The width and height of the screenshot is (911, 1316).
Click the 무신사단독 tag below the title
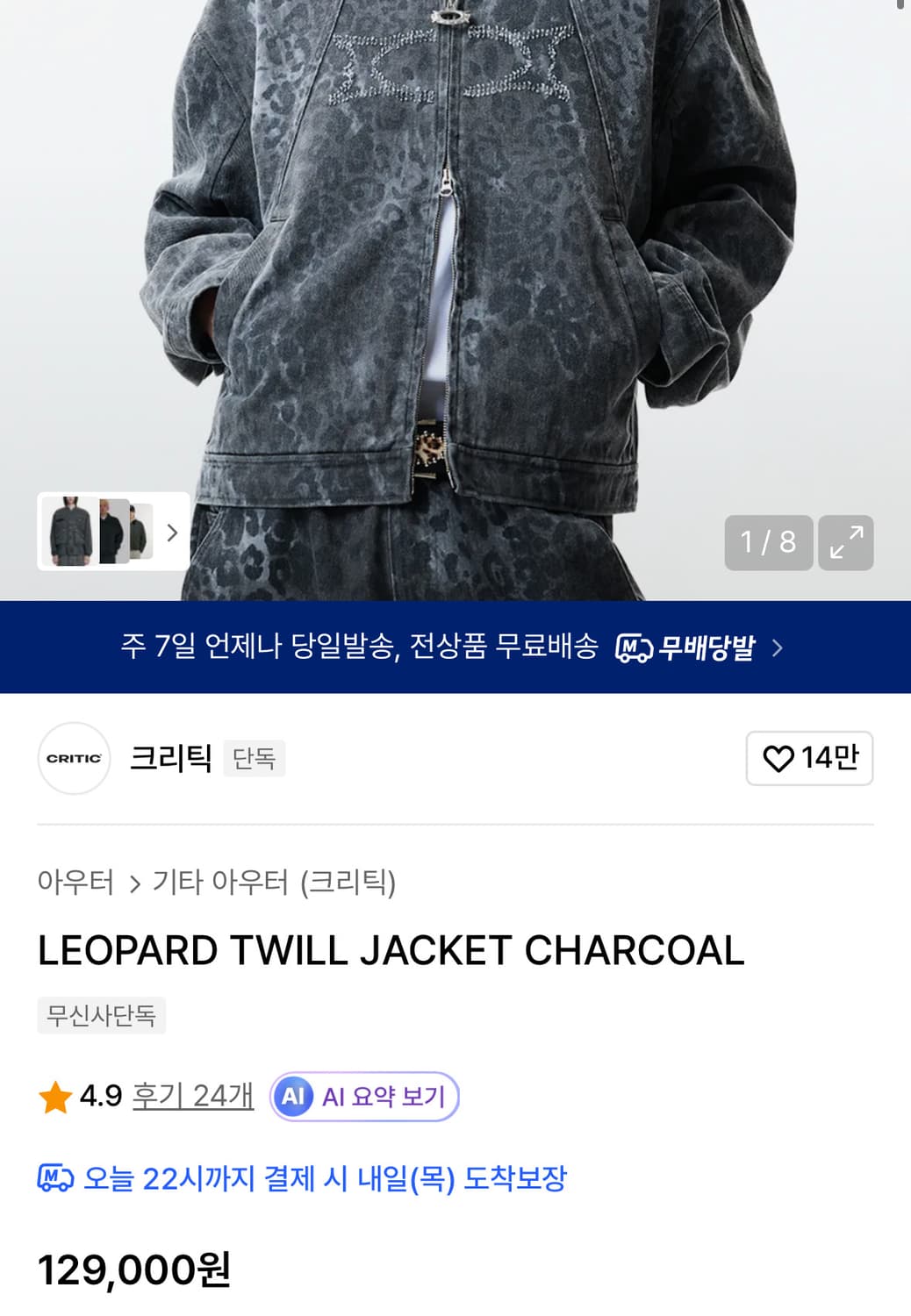click(x=101, y=1015)
